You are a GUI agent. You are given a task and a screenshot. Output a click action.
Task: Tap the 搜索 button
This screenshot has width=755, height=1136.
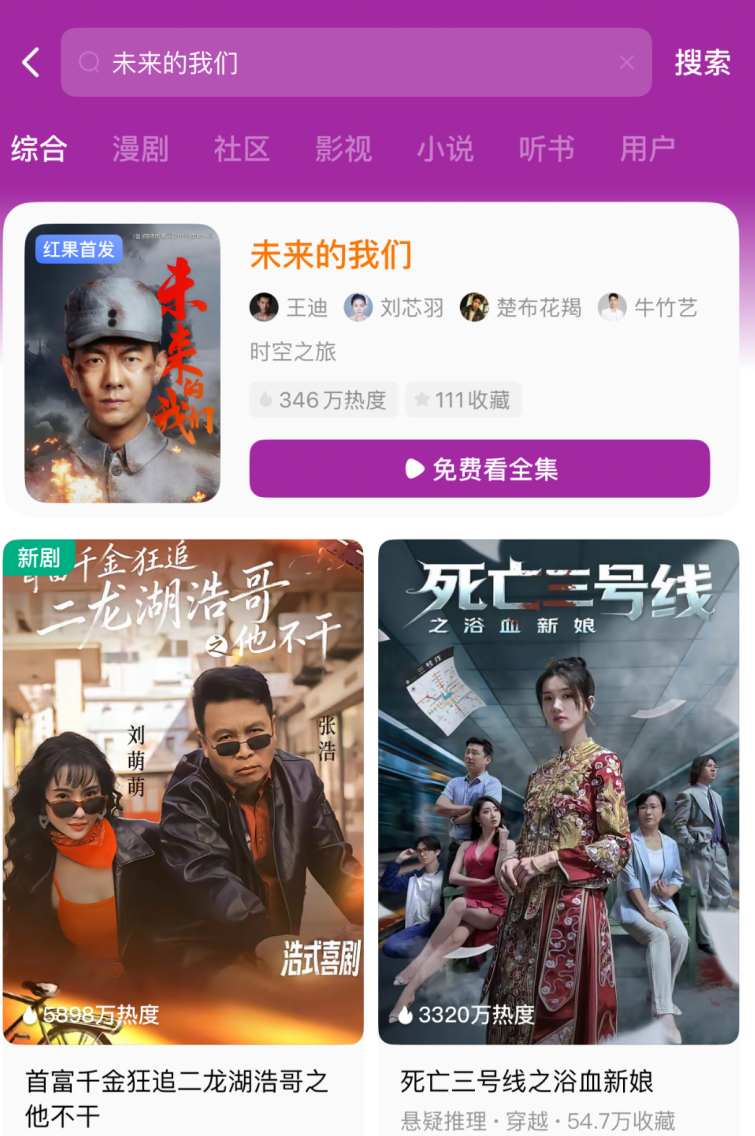coord(702,63)
